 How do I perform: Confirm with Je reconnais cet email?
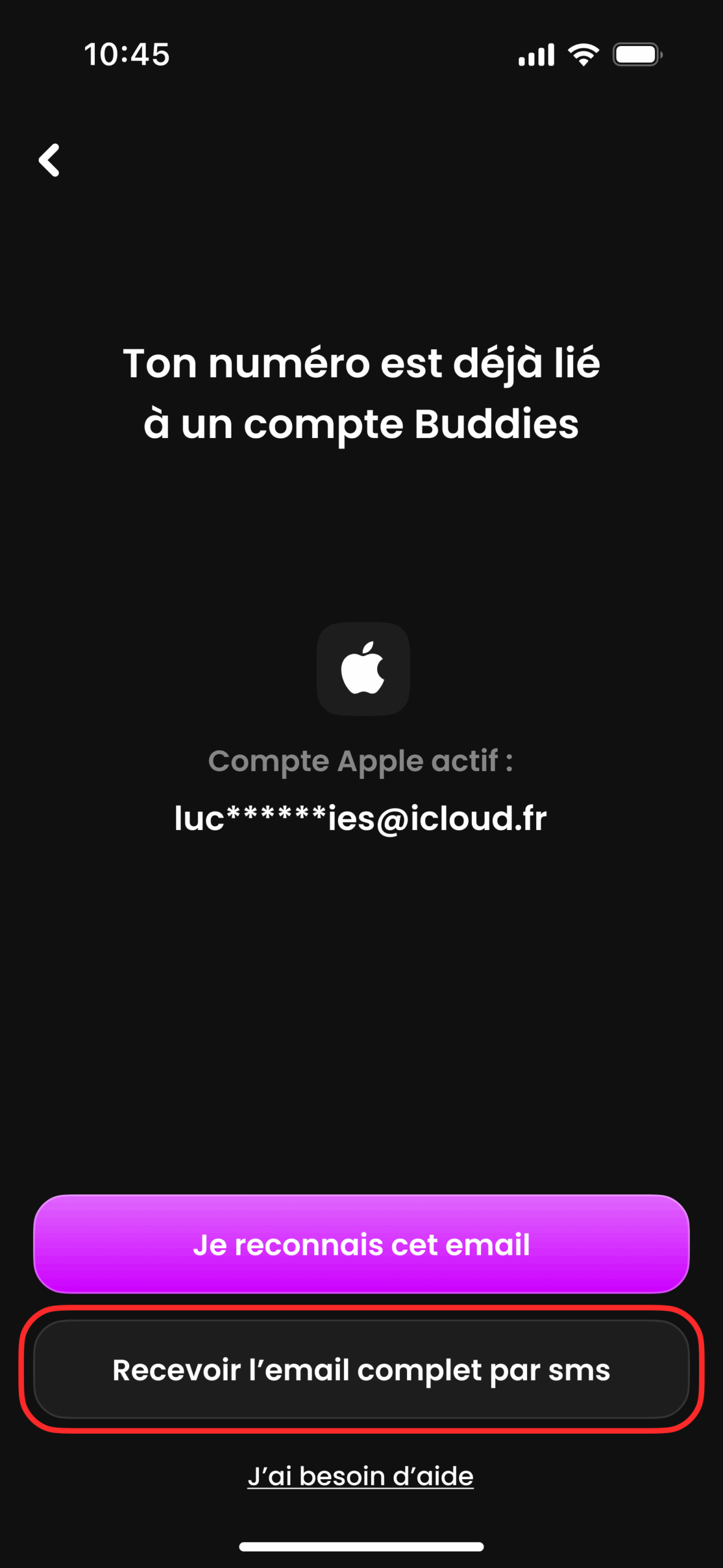tap(361, 1244)
